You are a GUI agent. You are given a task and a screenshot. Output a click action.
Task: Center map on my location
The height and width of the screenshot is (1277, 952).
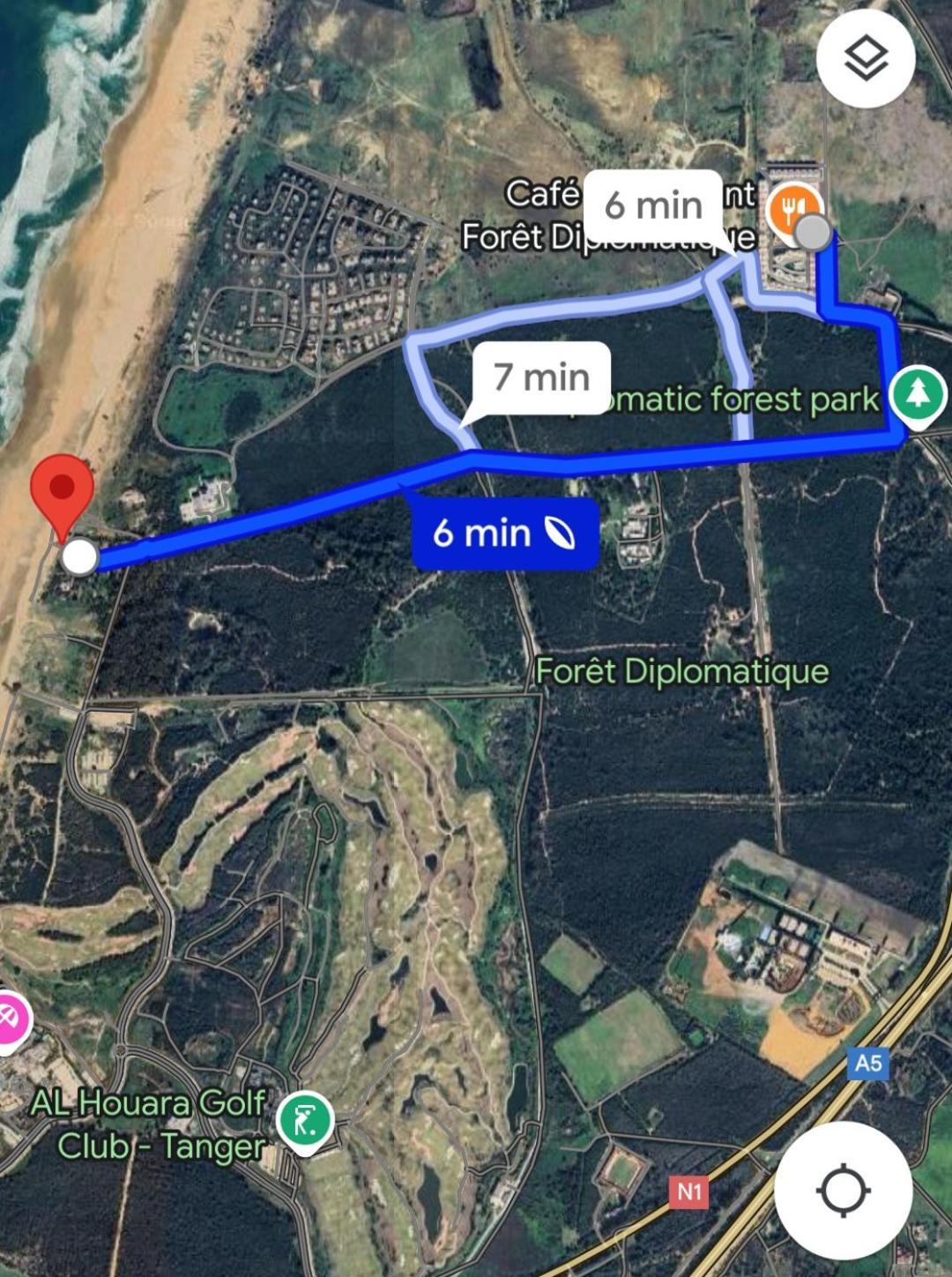(843, 1191)
